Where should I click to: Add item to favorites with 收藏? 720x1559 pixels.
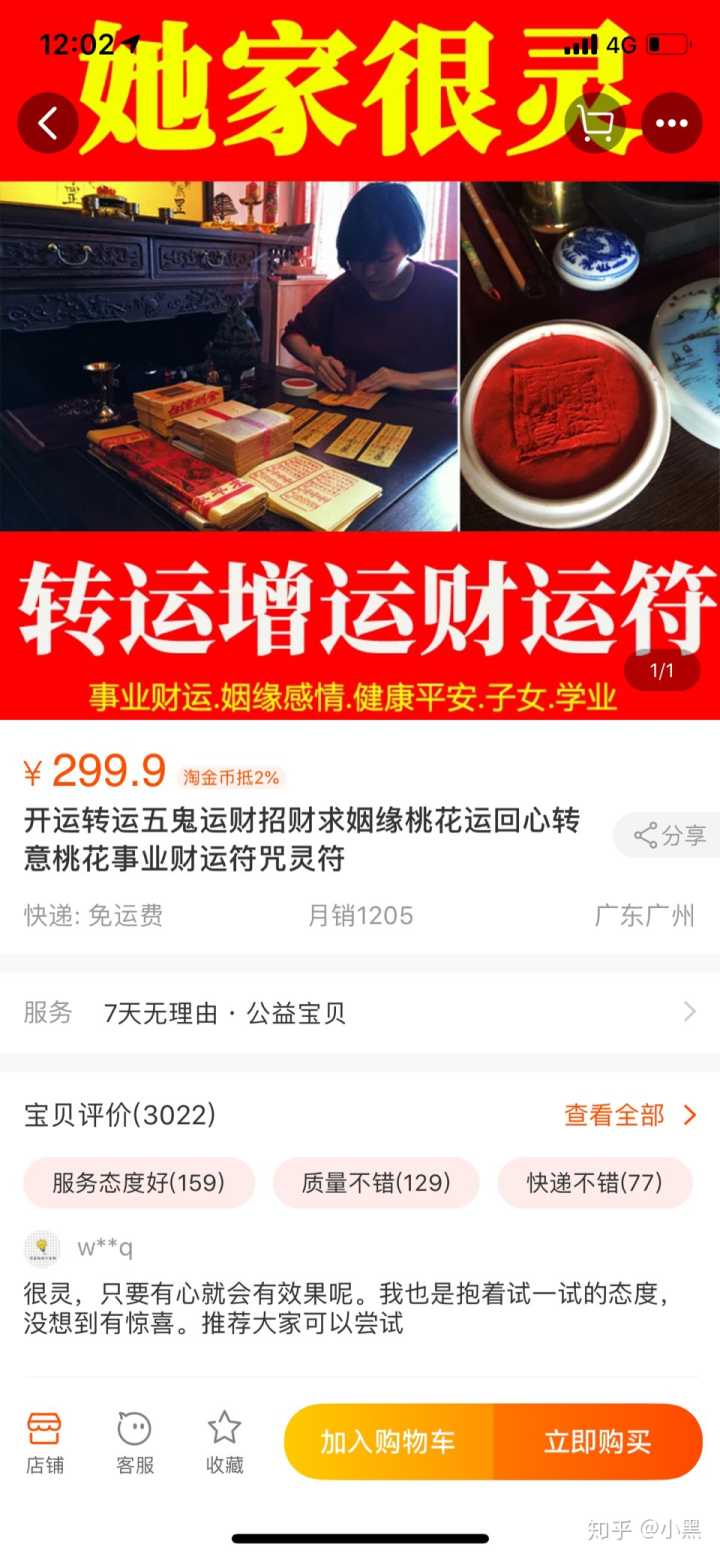coord(224,1443)
